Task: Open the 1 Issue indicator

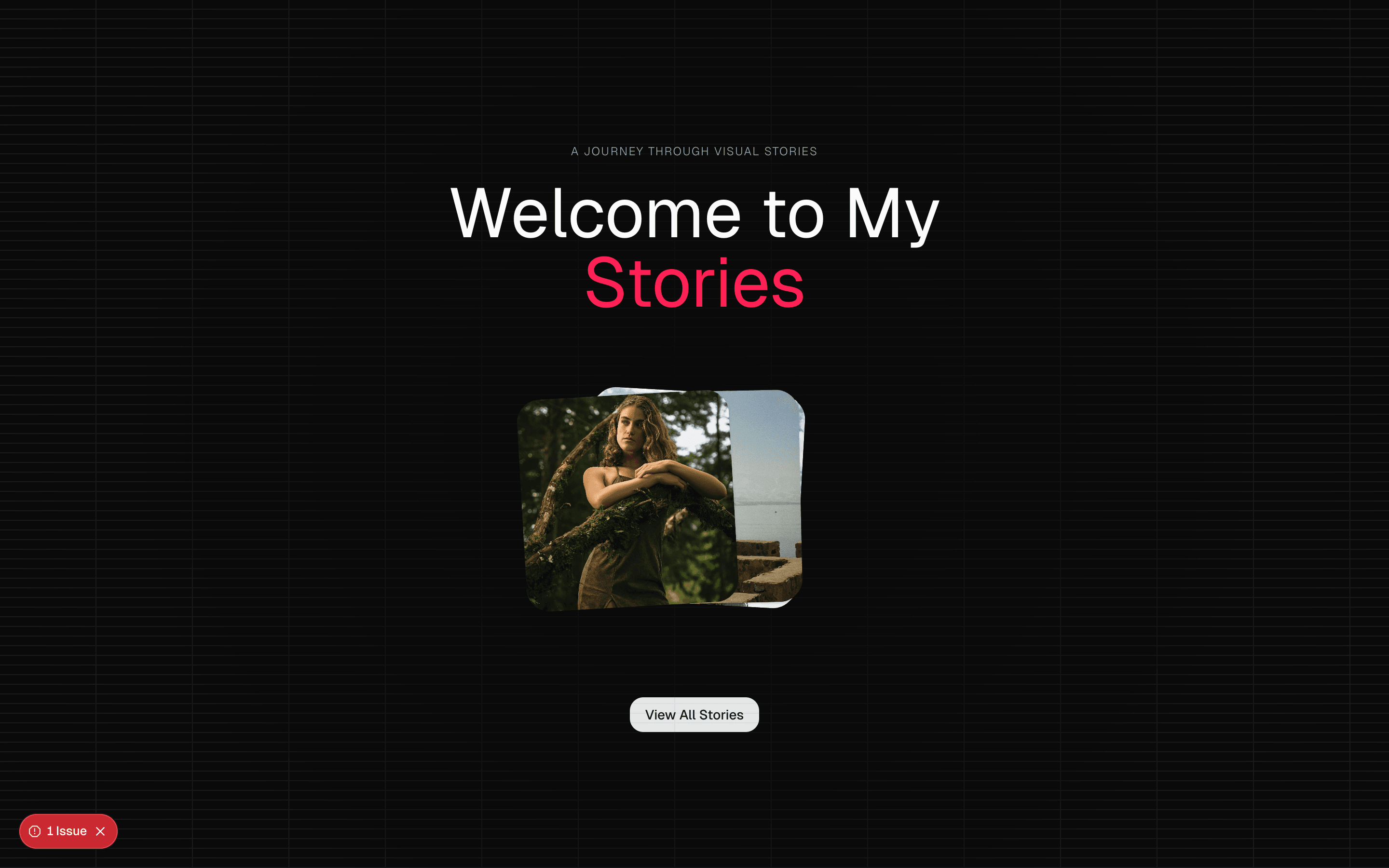Action: tap(59, 831)
